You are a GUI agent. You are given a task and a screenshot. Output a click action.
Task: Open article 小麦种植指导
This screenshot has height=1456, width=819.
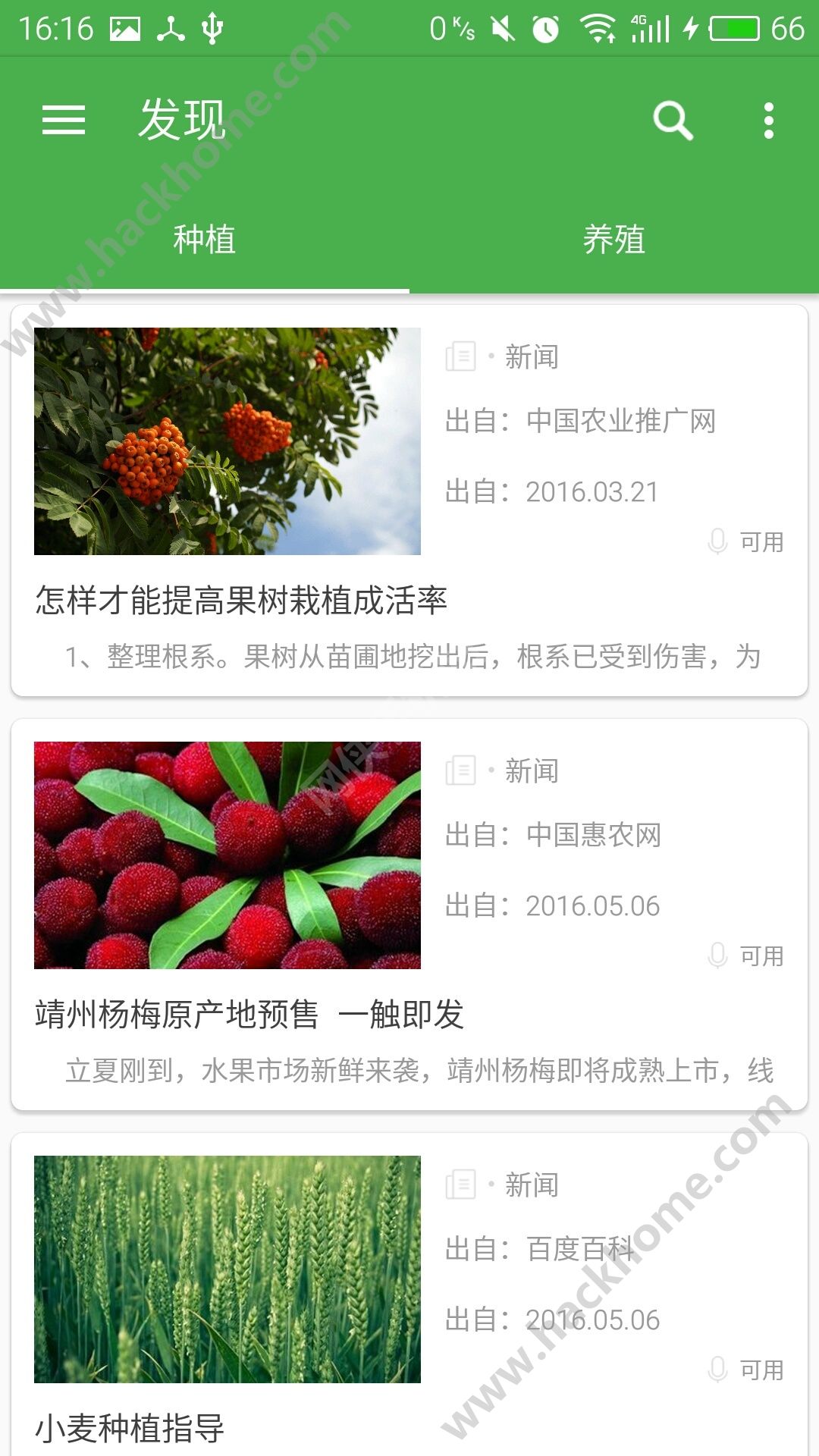130,1429
